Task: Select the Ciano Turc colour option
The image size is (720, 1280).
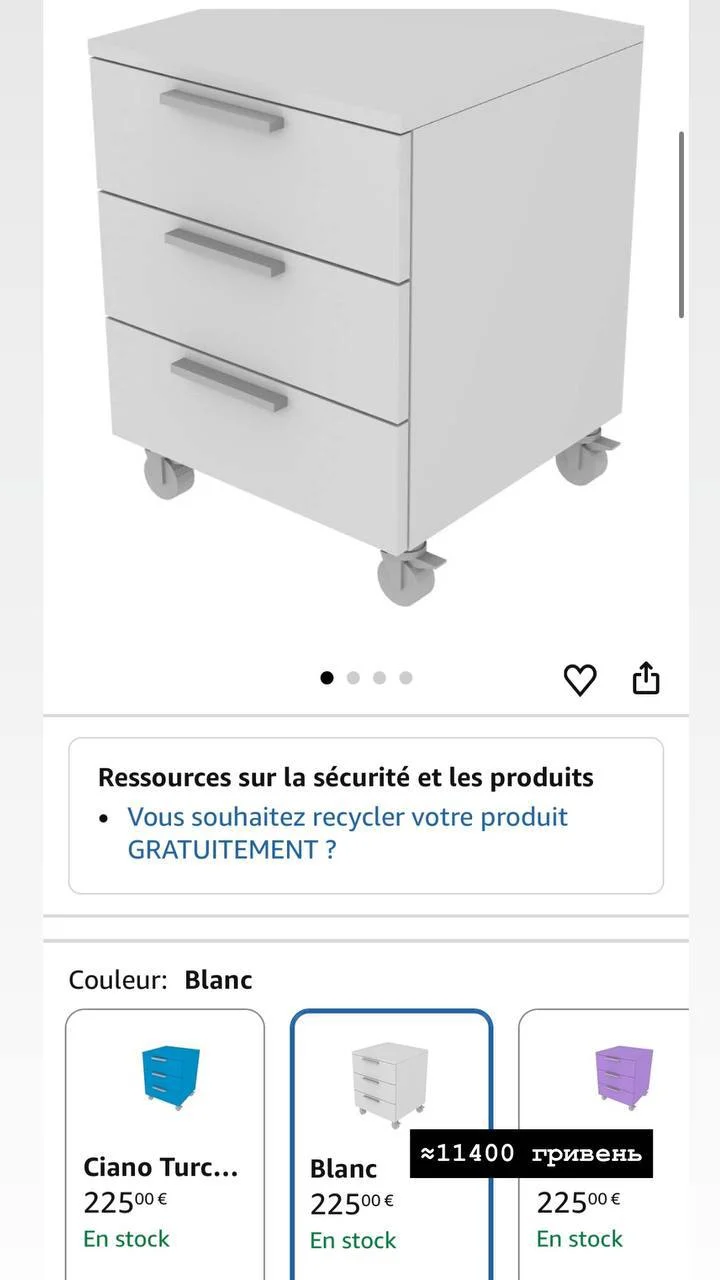Action: (165, 1144)
